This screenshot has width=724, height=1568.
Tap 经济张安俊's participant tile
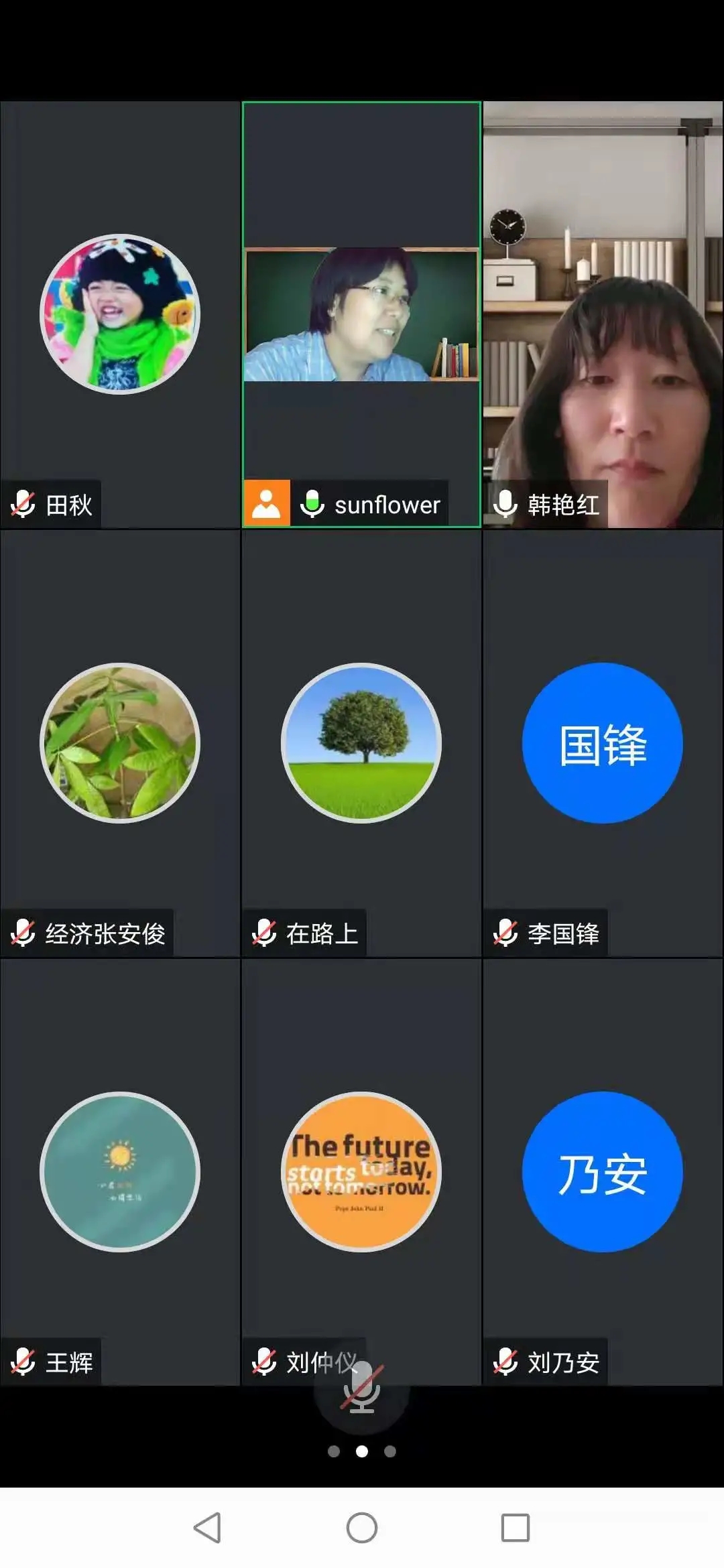click(120, 743)
